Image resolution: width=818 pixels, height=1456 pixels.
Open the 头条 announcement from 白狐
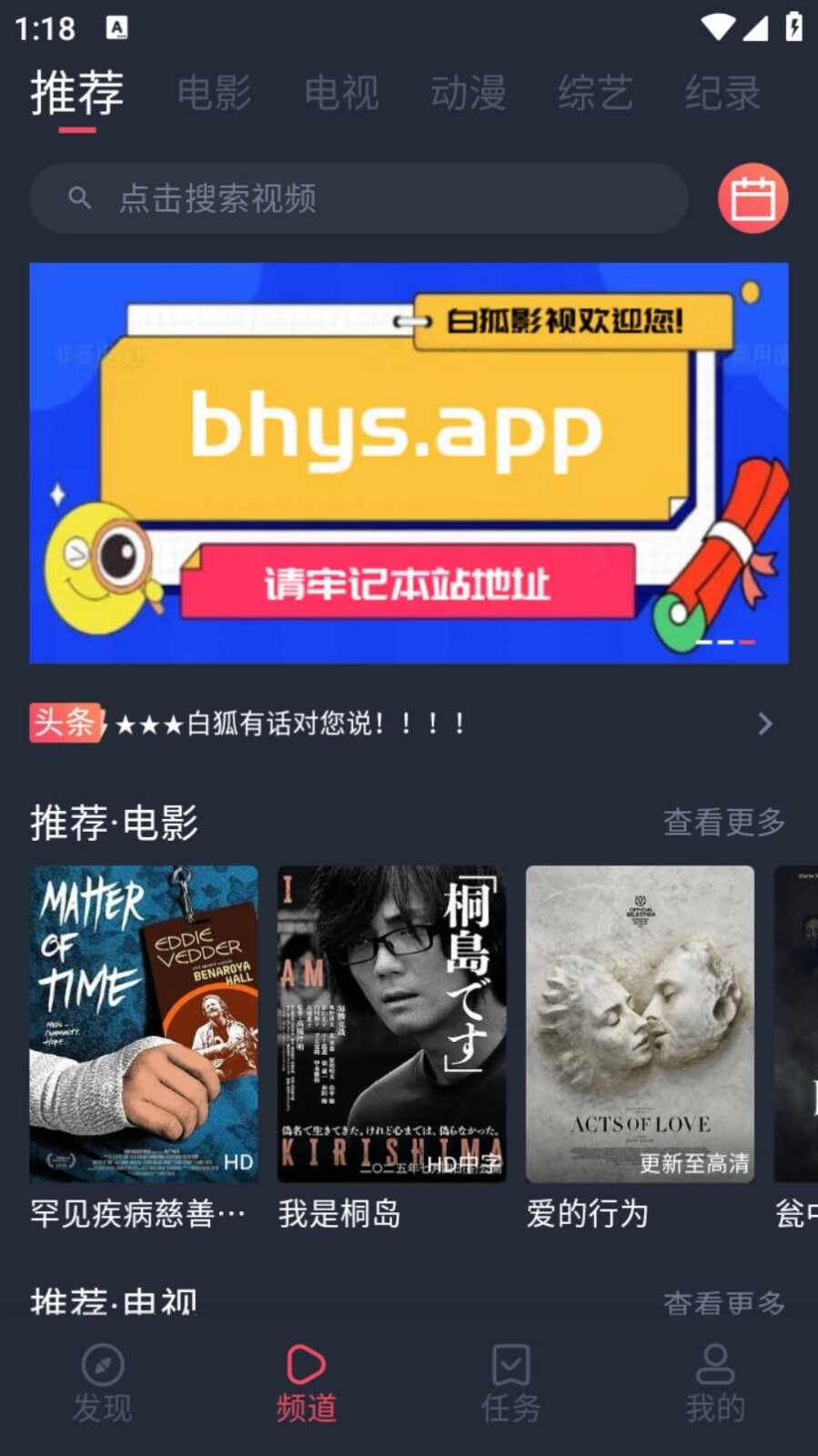[400, 723]
